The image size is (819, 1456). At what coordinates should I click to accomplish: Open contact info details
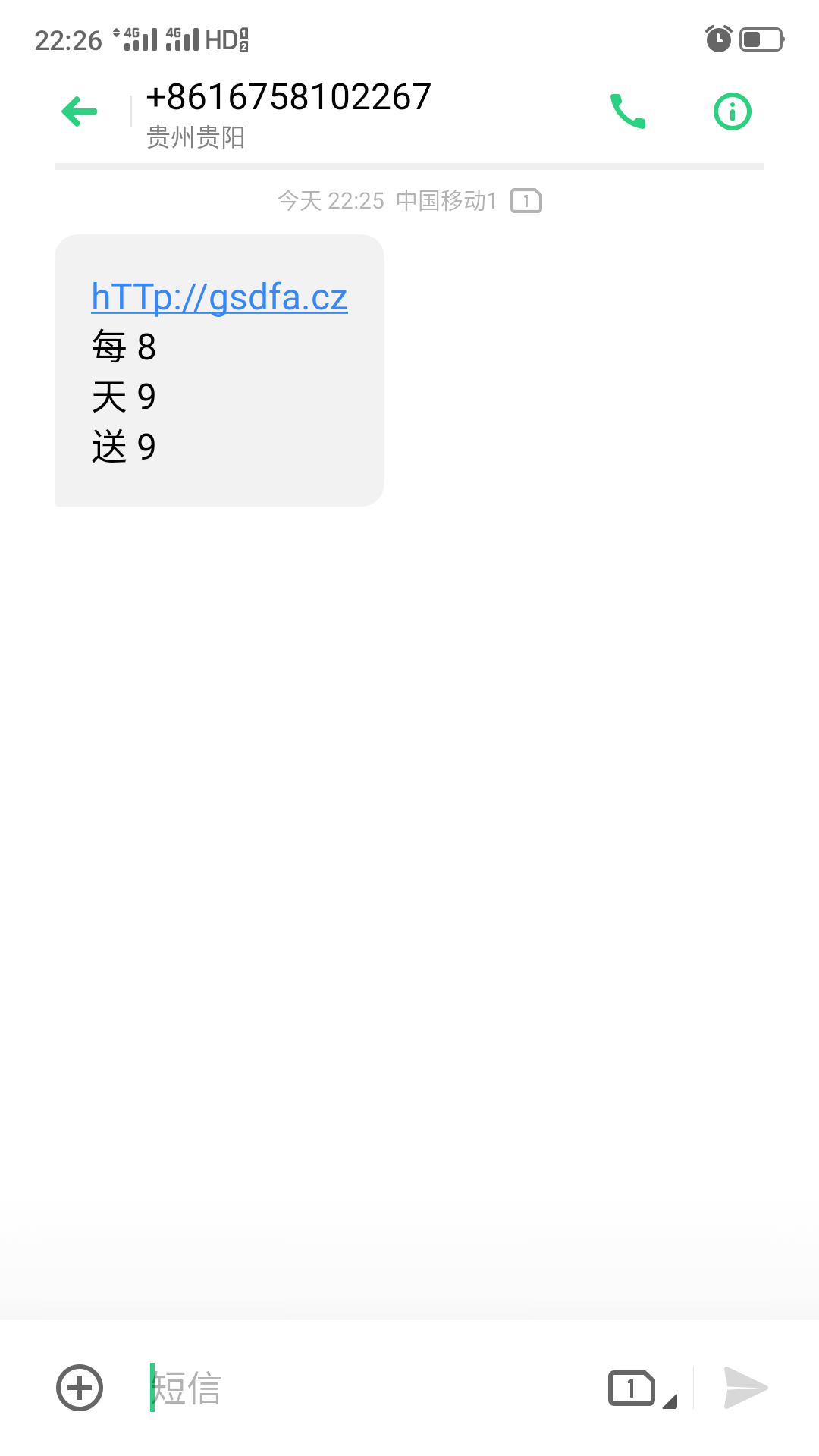[x=732, y=111]
